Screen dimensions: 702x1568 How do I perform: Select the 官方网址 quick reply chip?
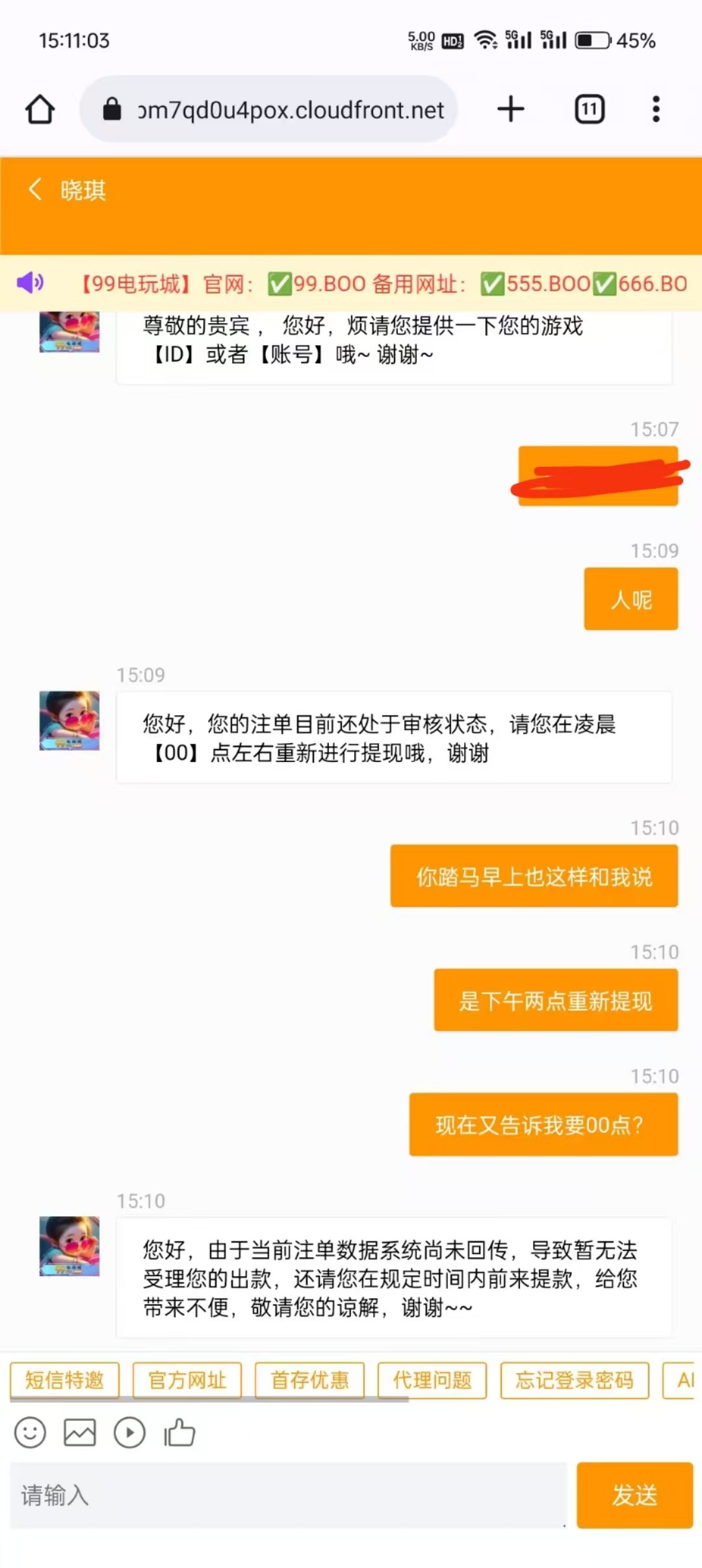[x=187, y=1380]
